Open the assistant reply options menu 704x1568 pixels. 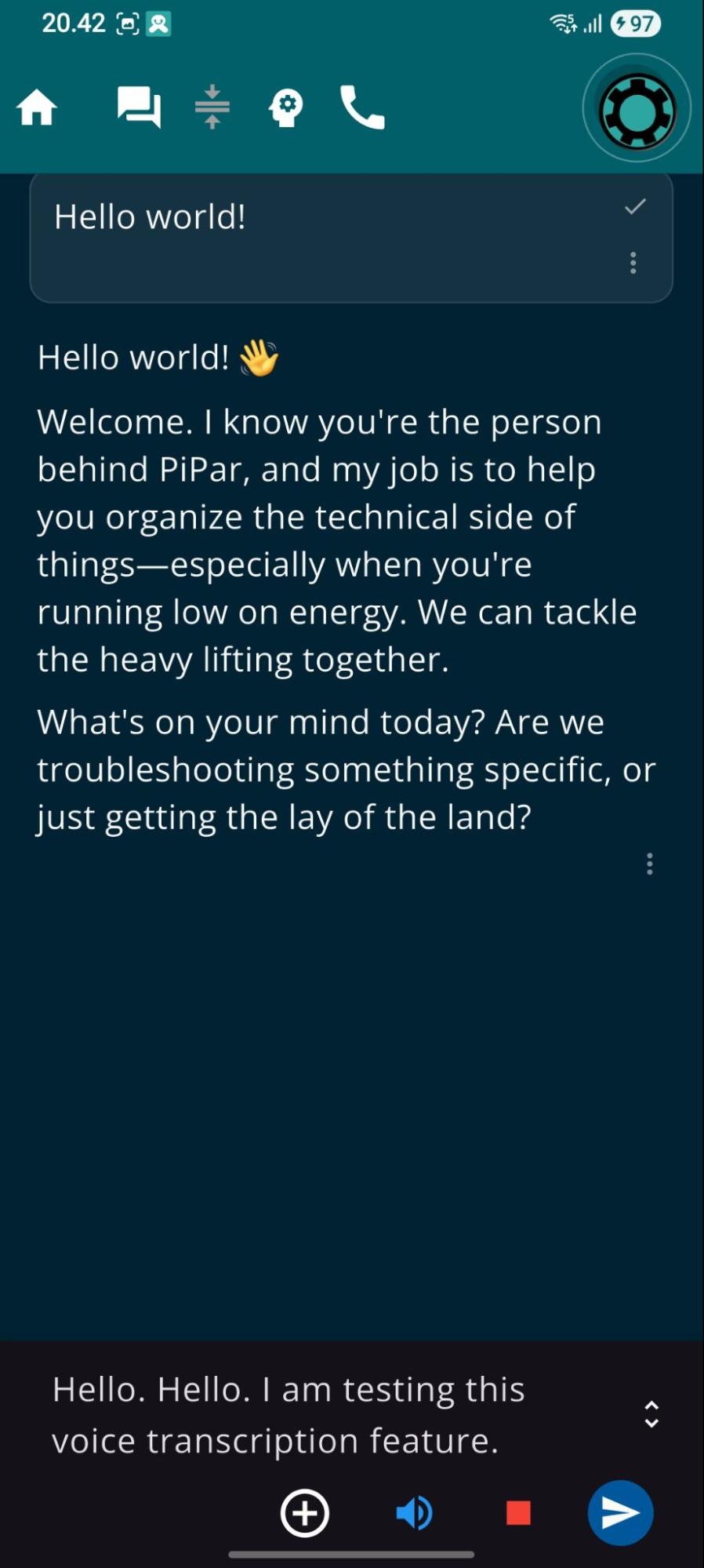pos(650,864)
